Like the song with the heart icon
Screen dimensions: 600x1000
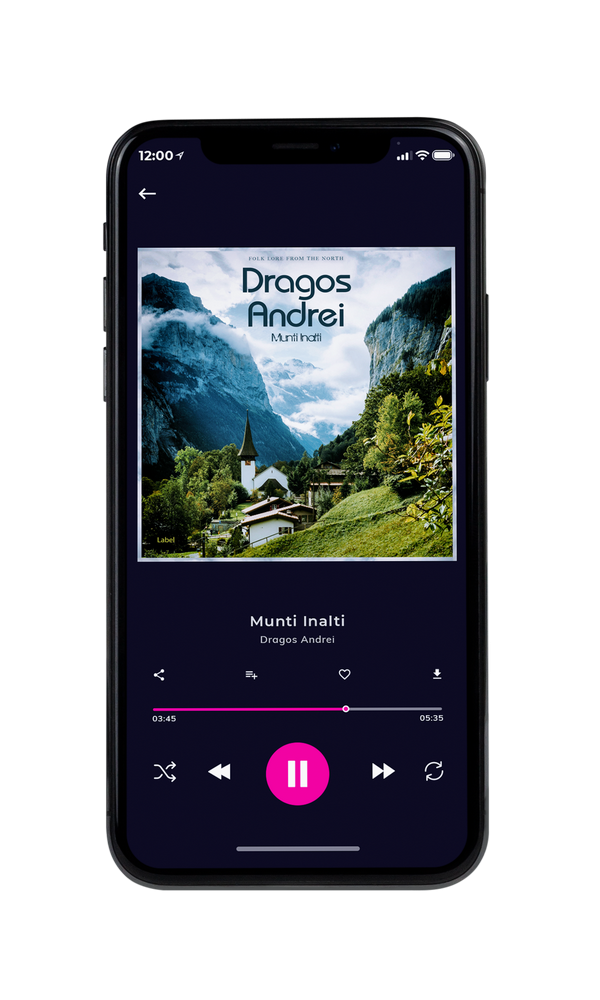pyautogui.click(x=344, y=674)
